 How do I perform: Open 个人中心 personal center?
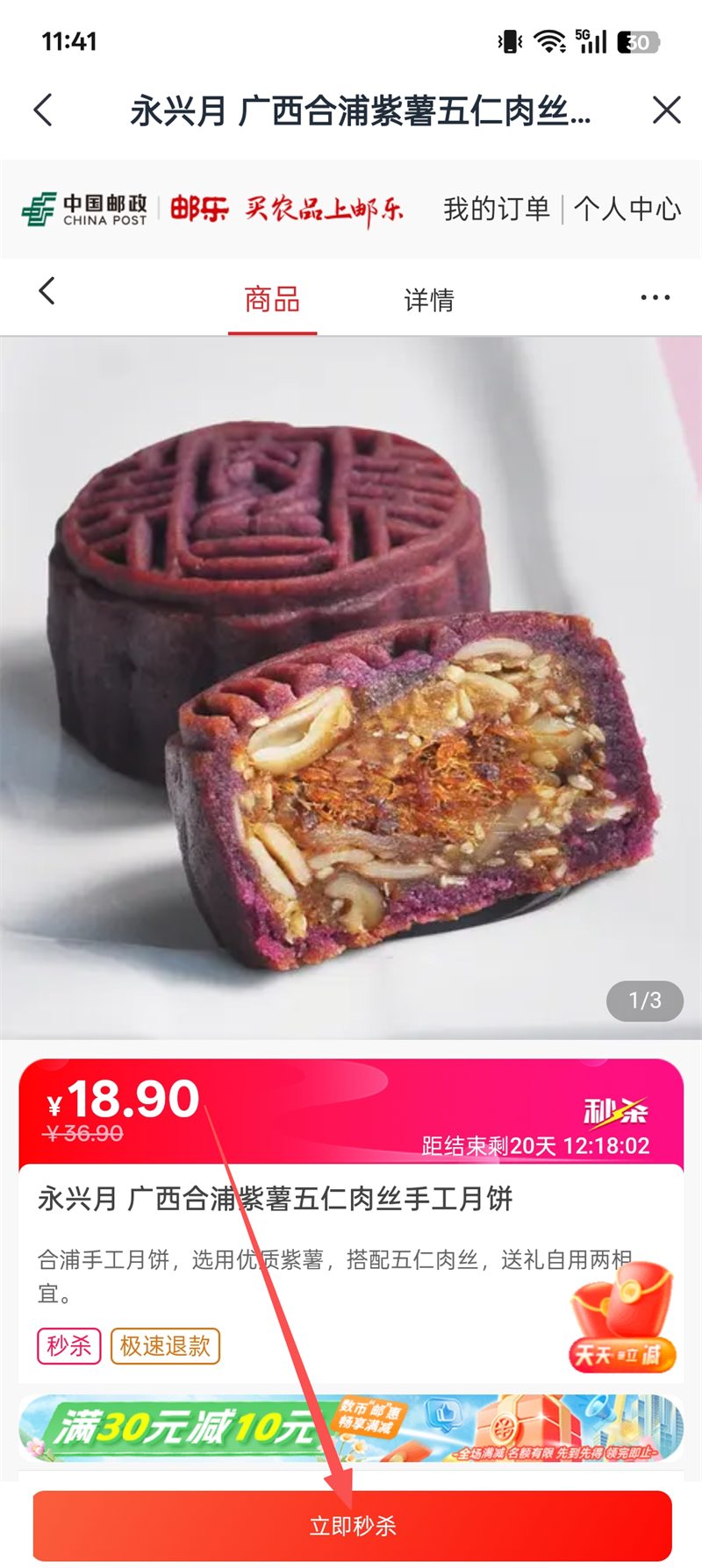point(627,210)
